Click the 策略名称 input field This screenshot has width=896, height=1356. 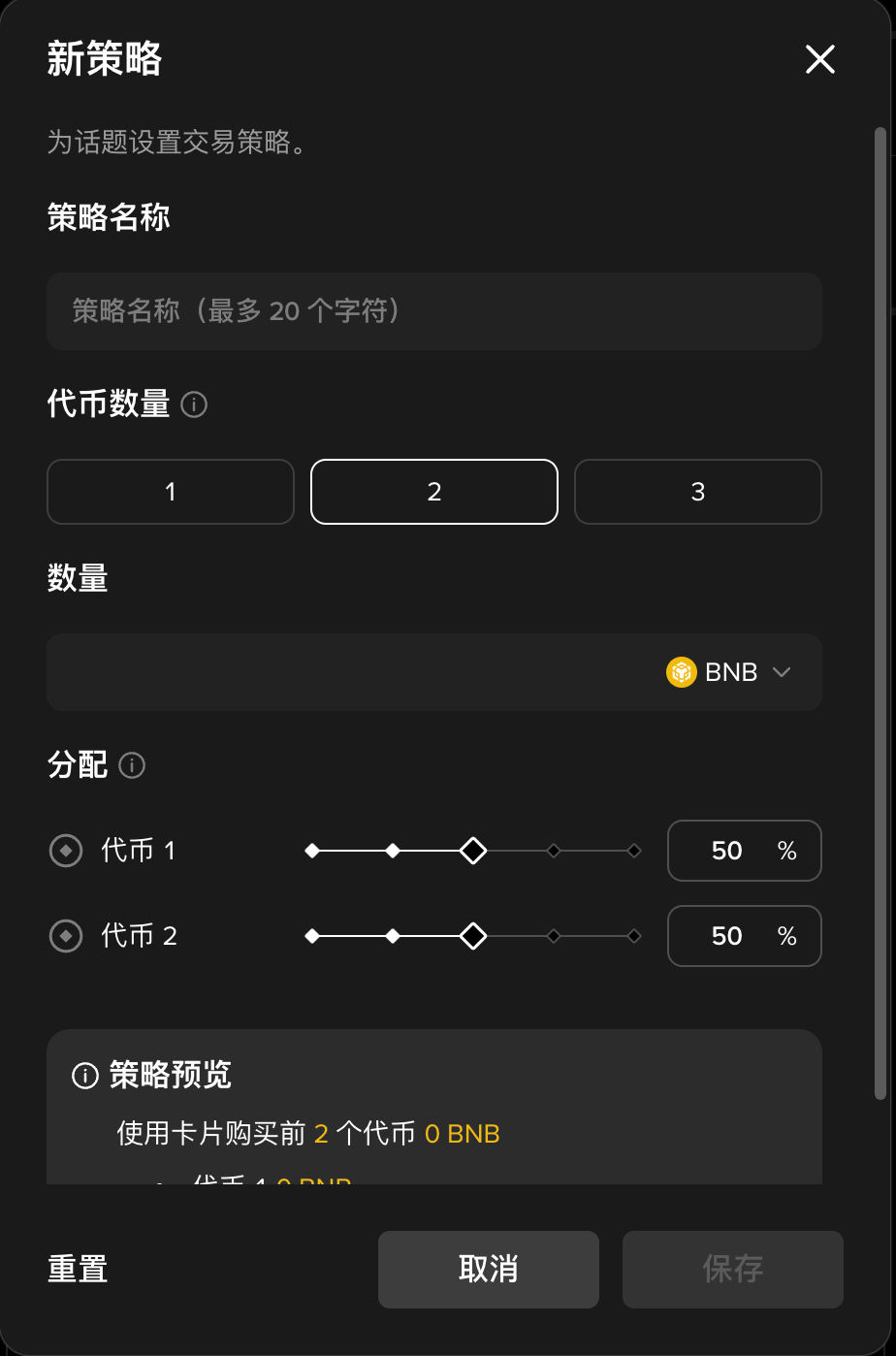click(433, 311)
